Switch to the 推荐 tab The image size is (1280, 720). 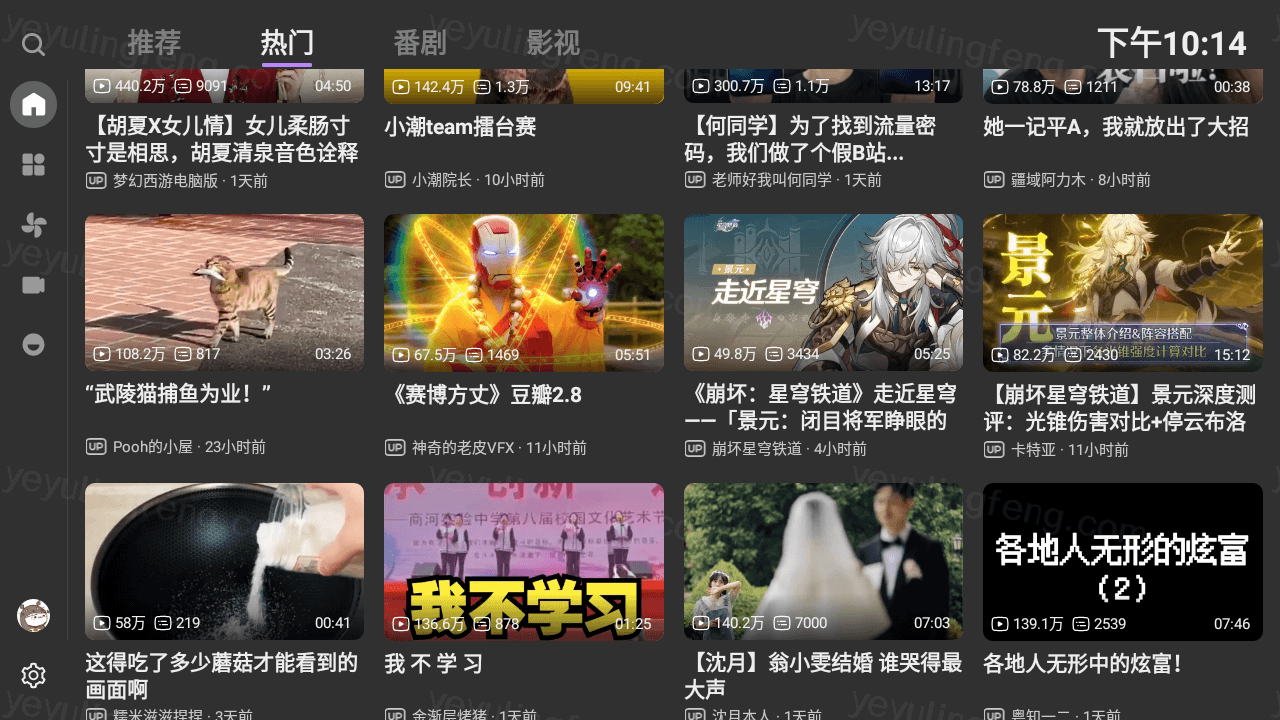tap(154, 43)
